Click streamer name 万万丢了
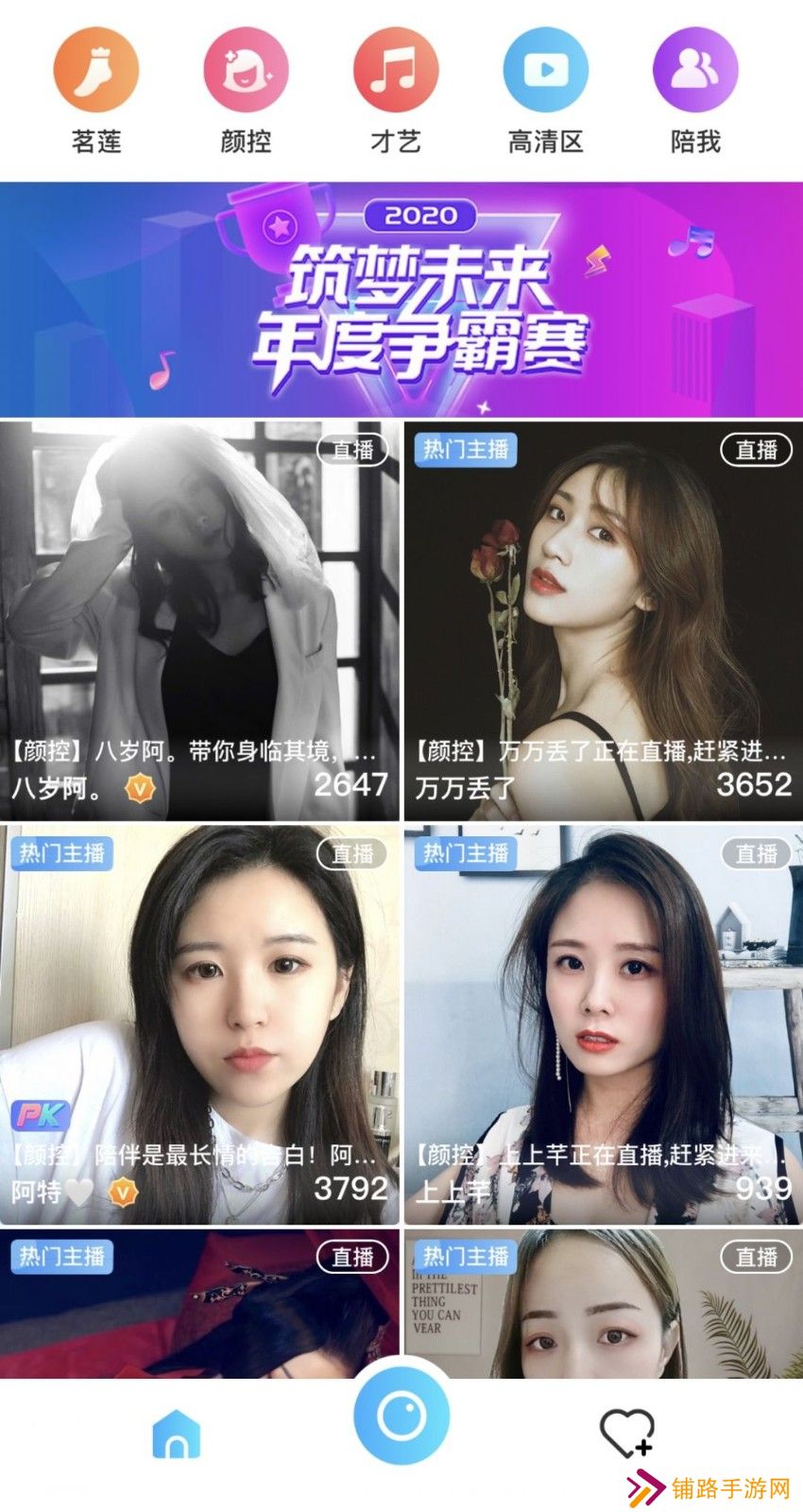Screen dimensions: 803x1512 (x=464, y=788)
